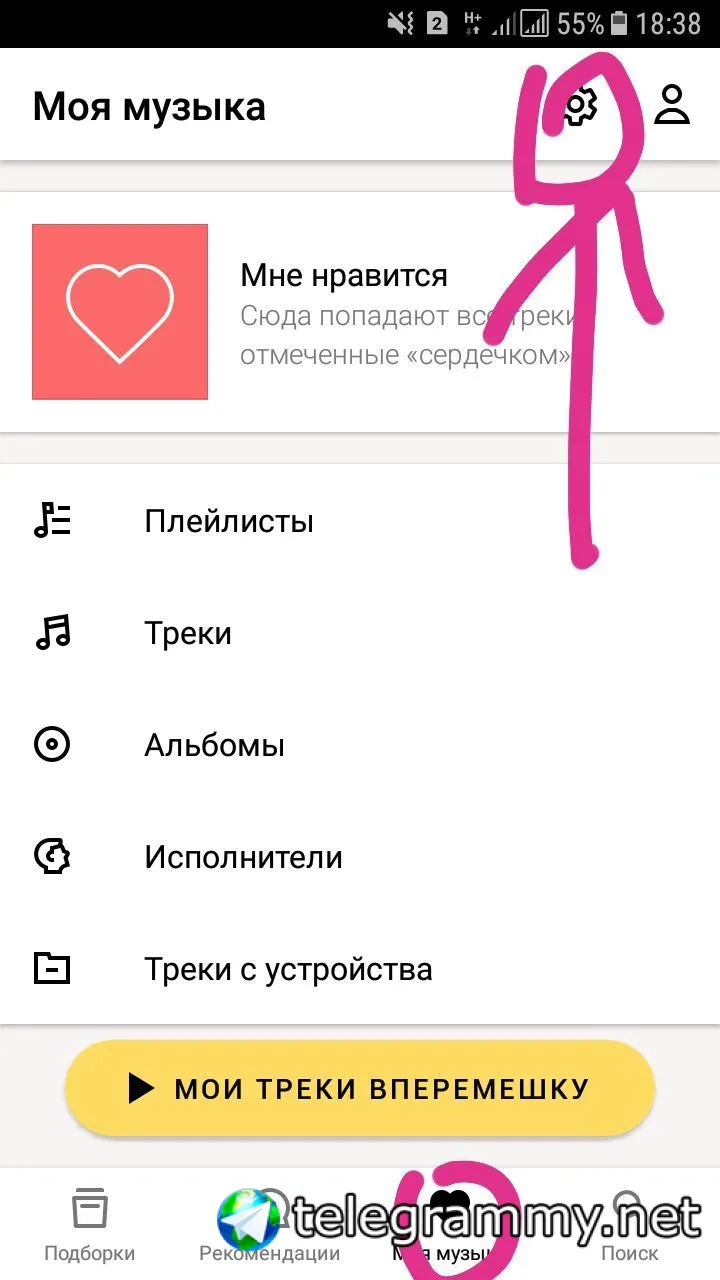This screenshot has width=720, height=1280.
Task: Open the Треки list
Action: coord(188,633)
